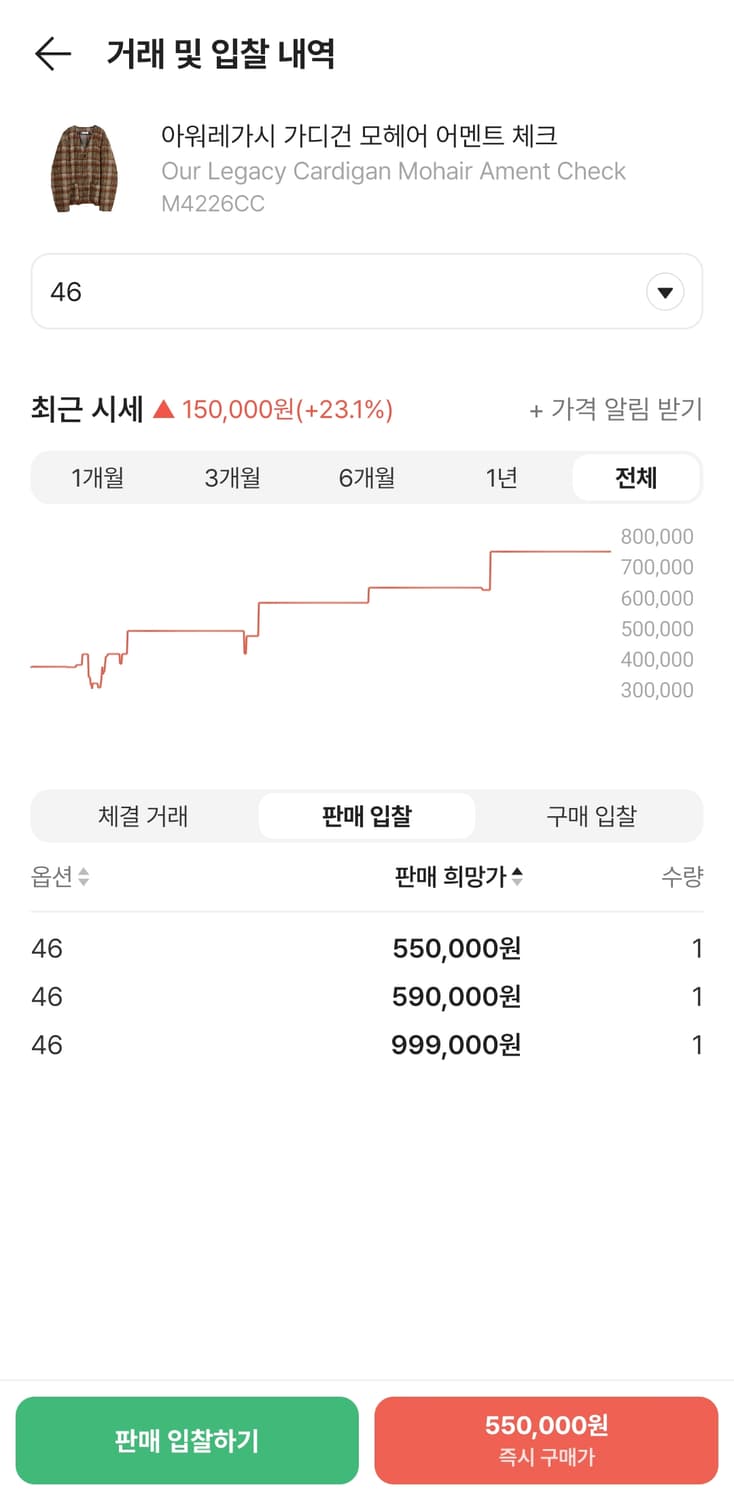View the 1년 price history
Screen dimensions: 734x1500
[500, 478]
